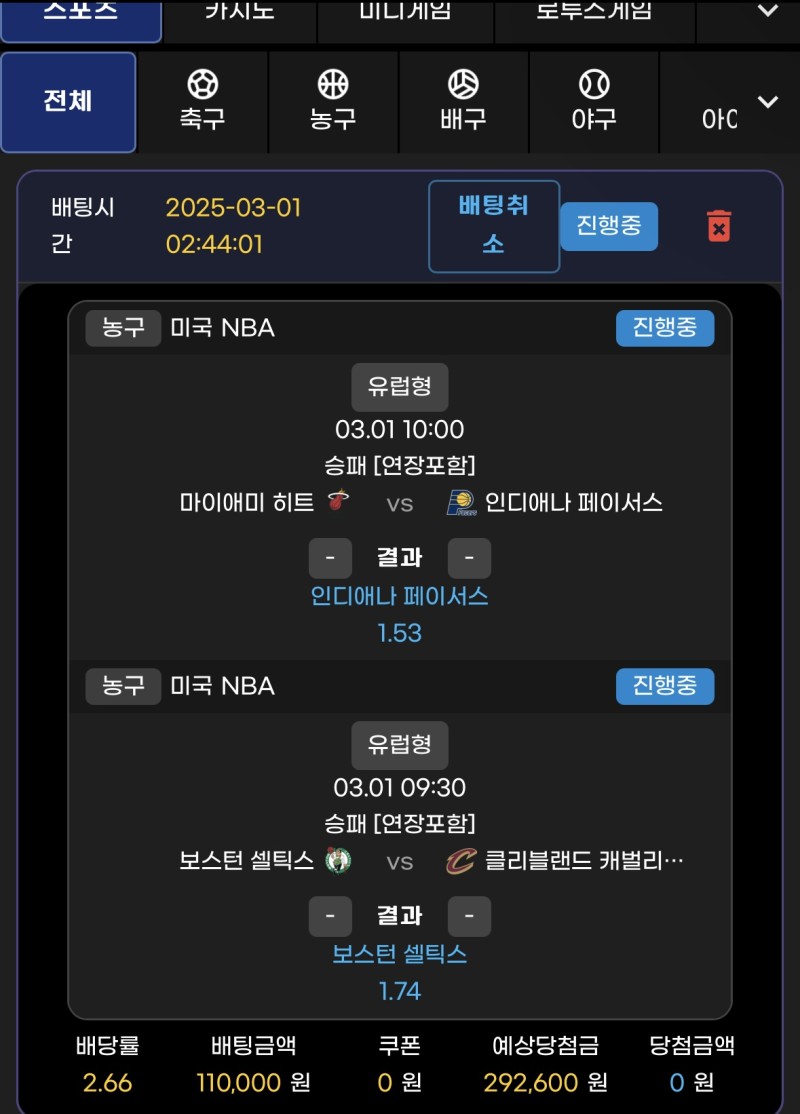Screen dimensions: 800x1114
Task: Filter bets by 축구
Action: coord(202,102)
